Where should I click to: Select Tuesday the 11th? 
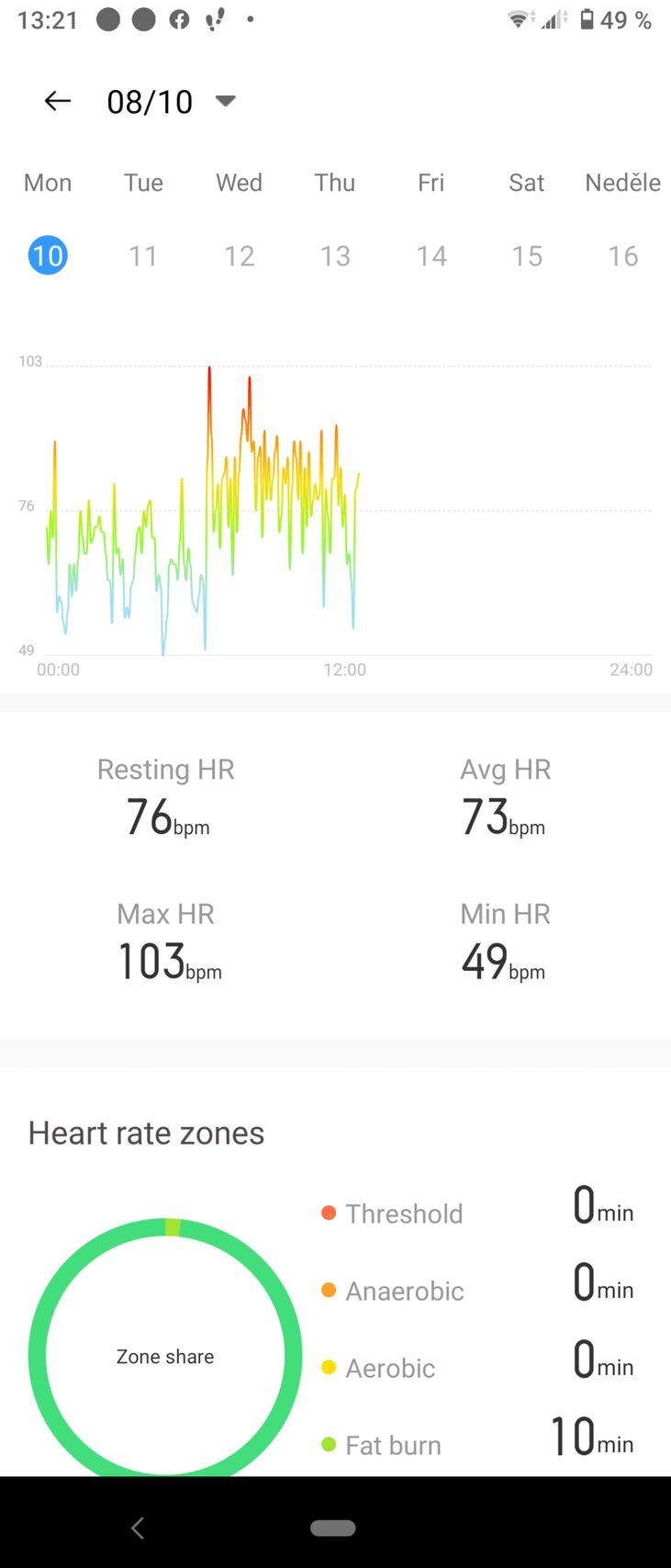(x=143, y=255)
